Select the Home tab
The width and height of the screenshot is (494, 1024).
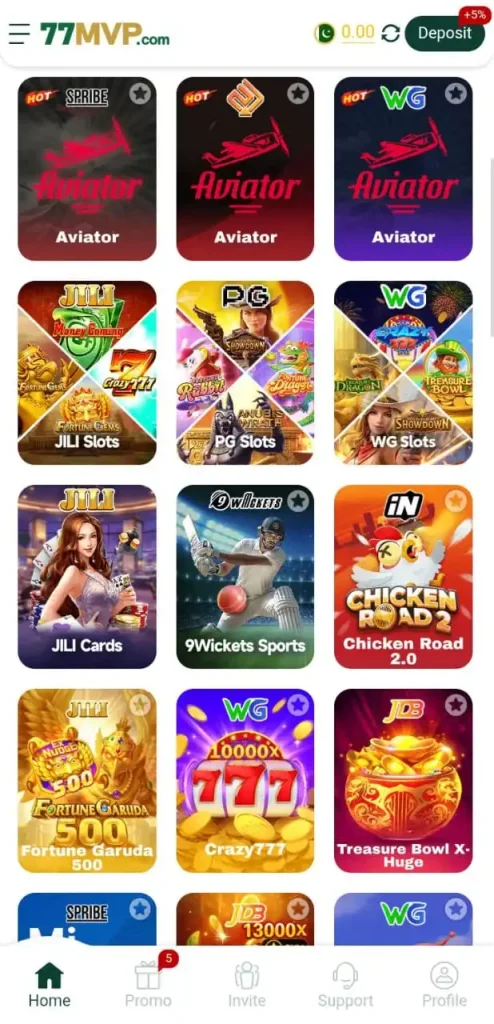(50, 984)
